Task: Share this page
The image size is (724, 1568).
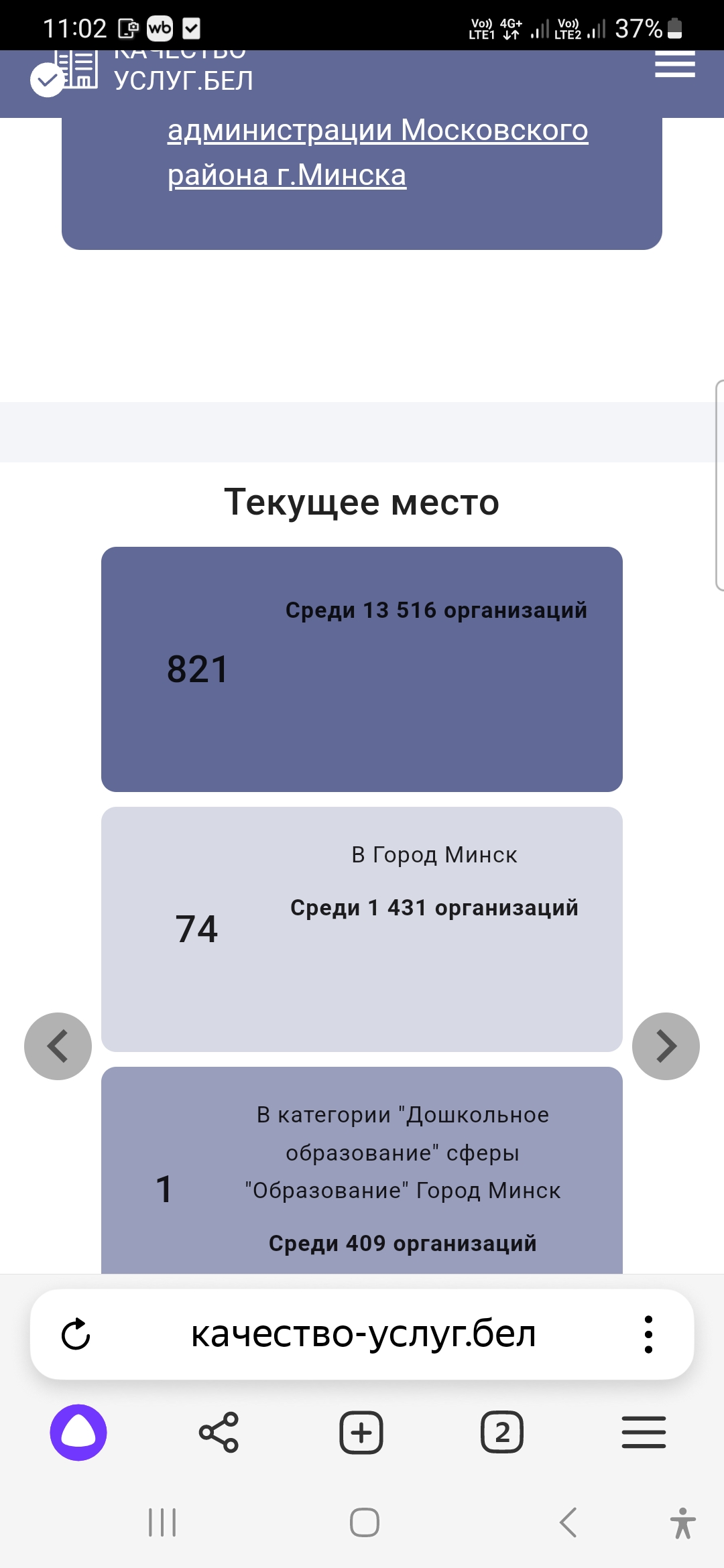Action: (219, 1433)
